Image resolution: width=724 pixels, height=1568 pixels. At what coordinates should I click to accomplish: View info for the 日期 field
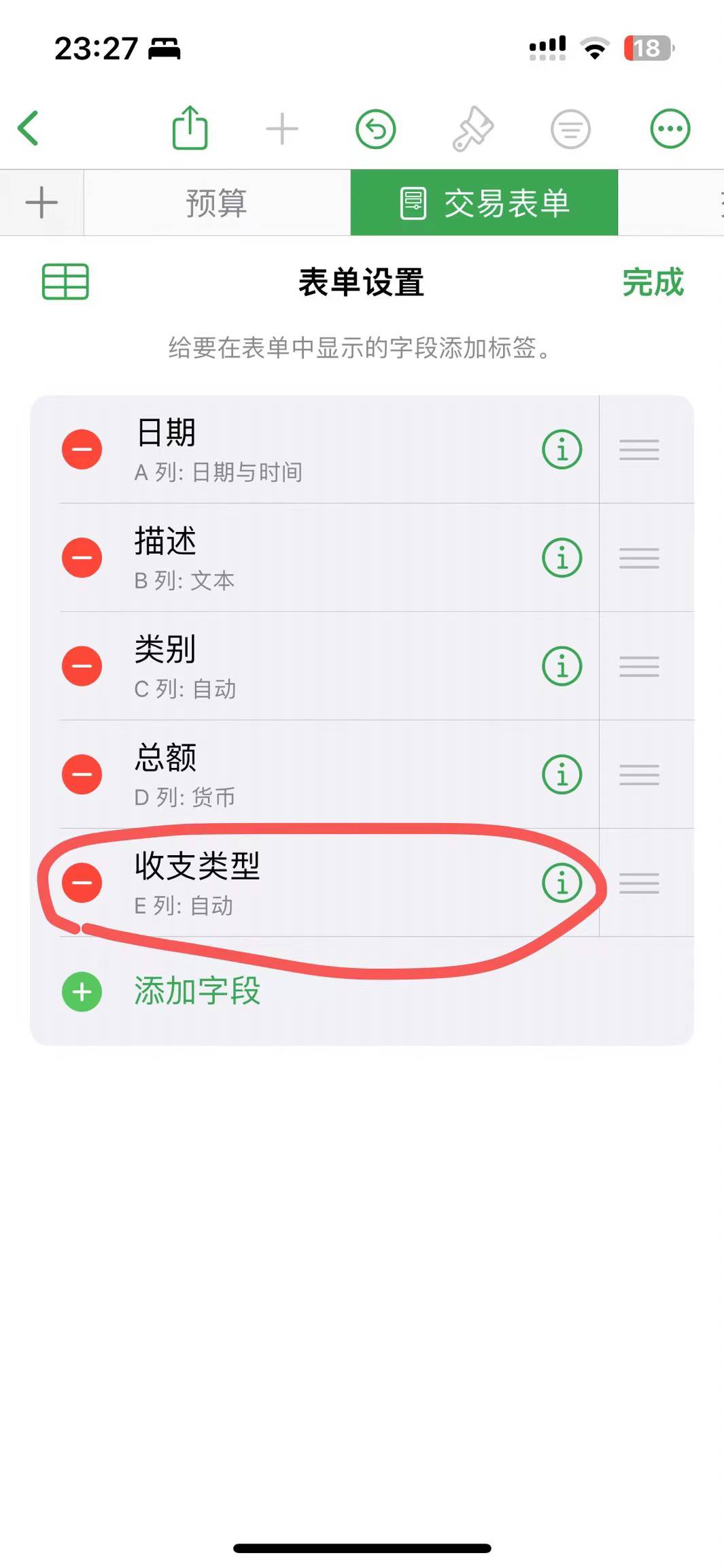[562, 450]
